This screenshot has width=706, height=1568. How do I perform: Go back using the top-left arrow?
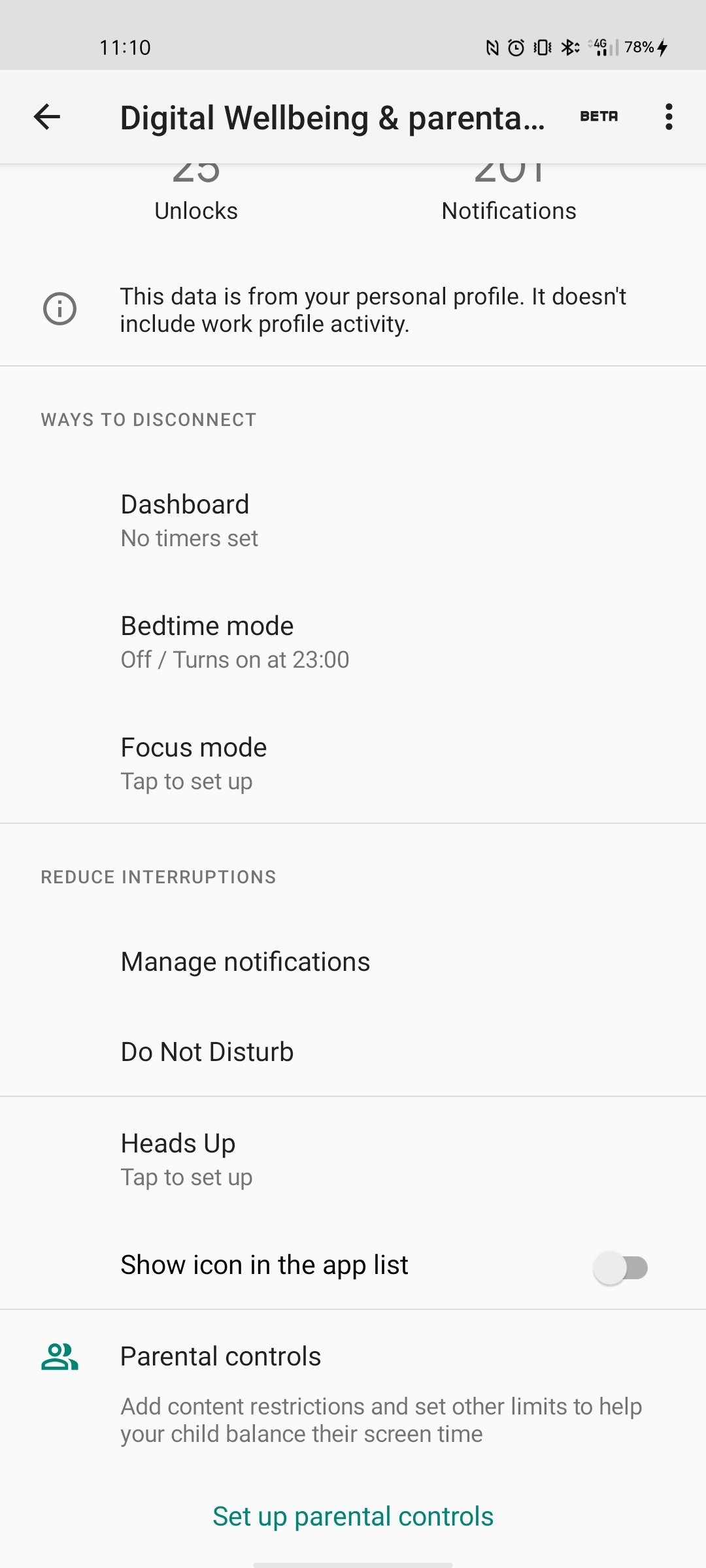[x=47, y=117]
